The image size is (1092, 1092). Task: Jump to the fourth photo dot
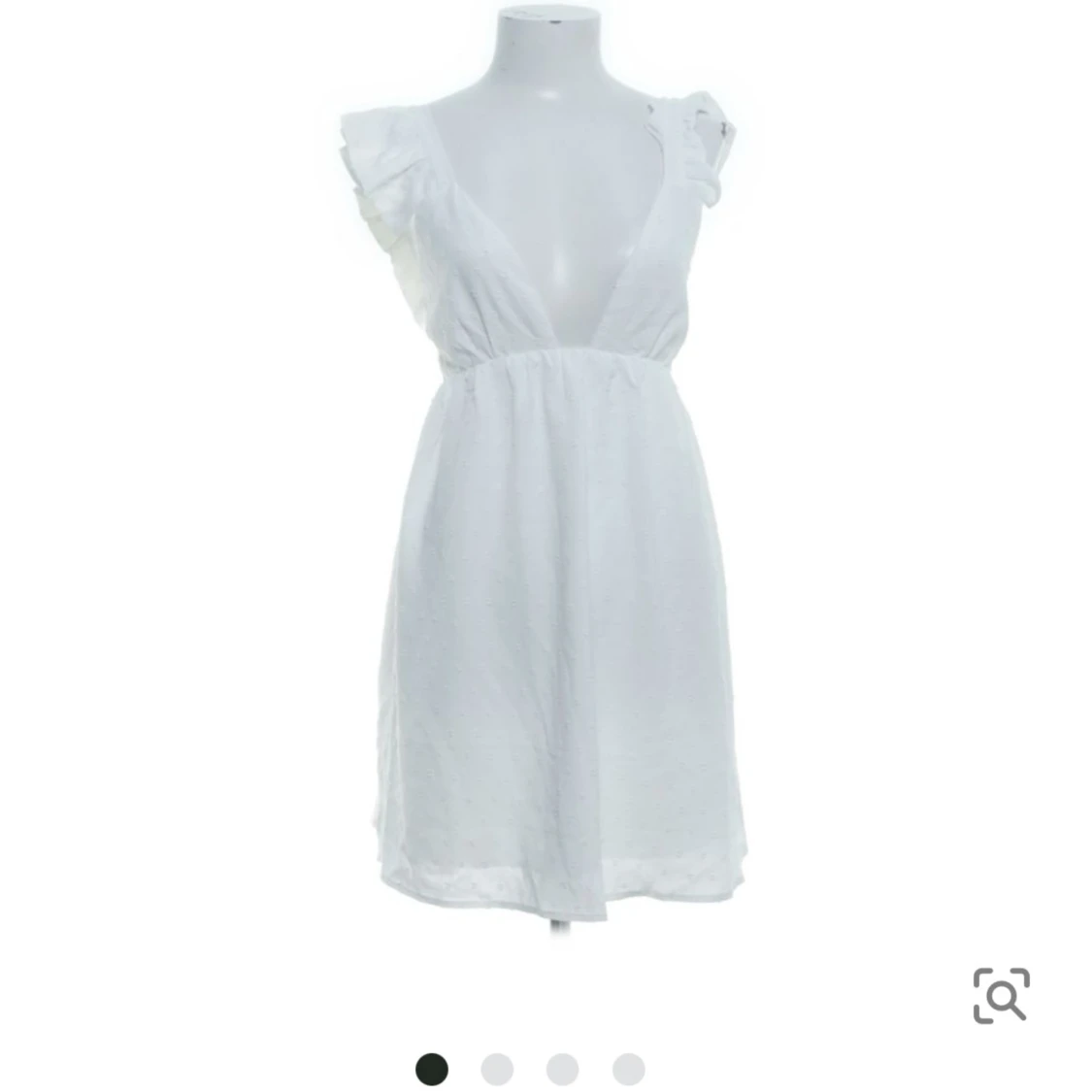(628, 1069)
